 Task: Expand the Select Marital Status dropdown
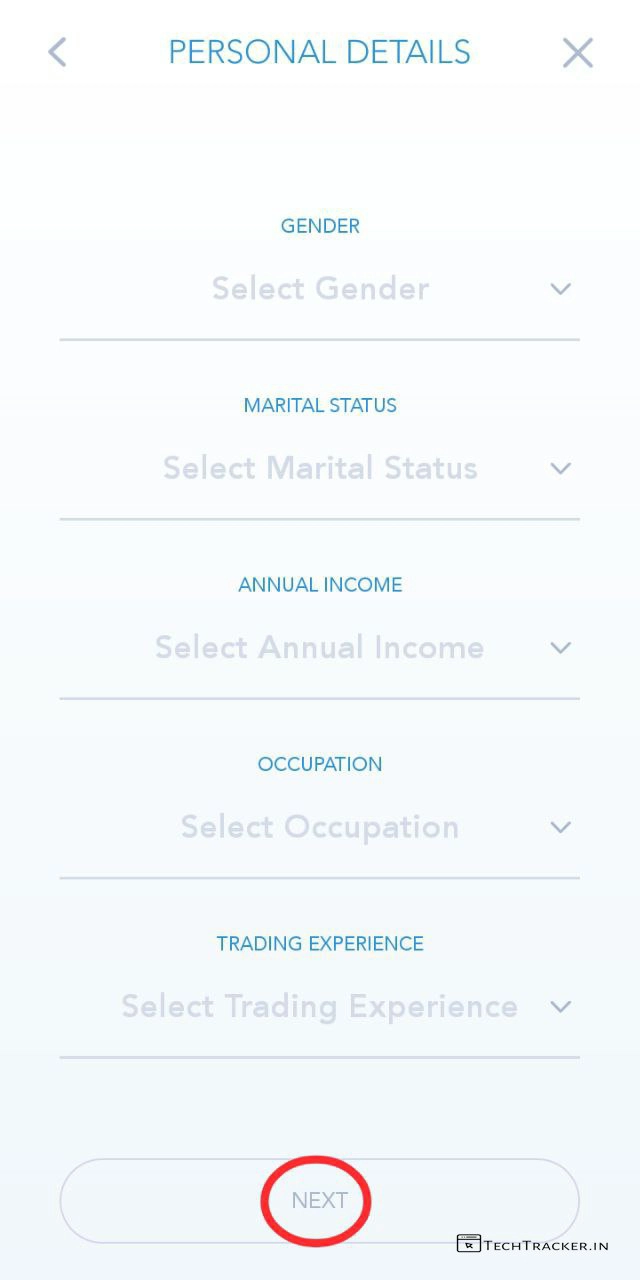pos(320,468)
